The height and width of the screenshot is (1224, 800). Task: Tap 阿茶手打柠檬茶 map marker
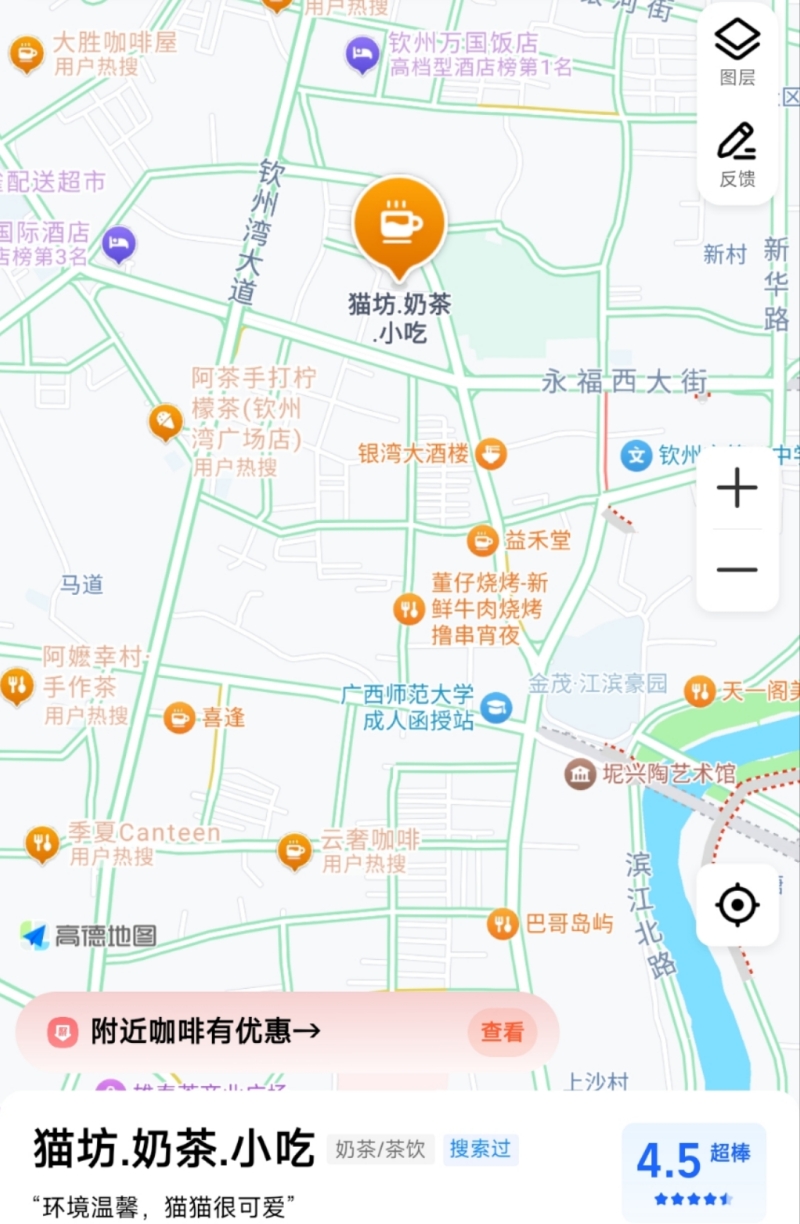tap(166, 422)
